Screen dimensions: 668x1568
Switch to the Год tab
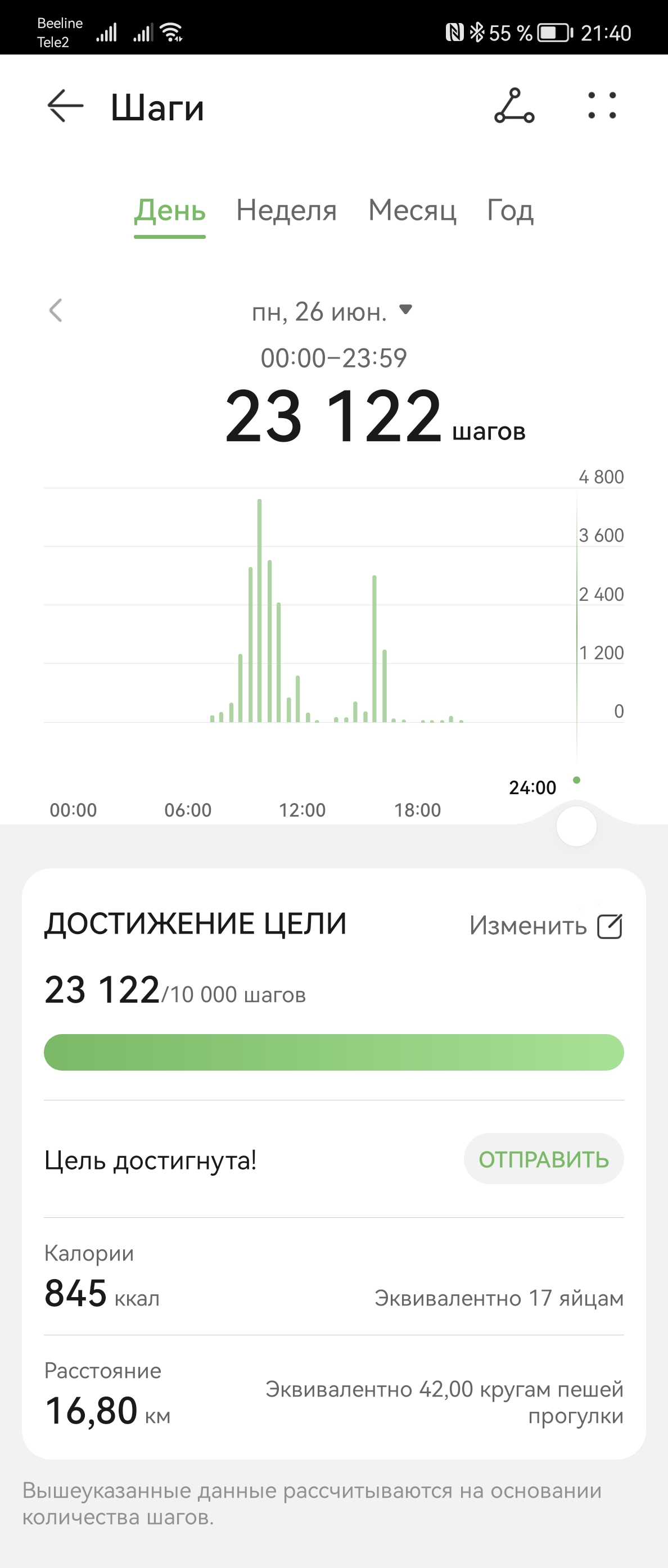(509, 211)
